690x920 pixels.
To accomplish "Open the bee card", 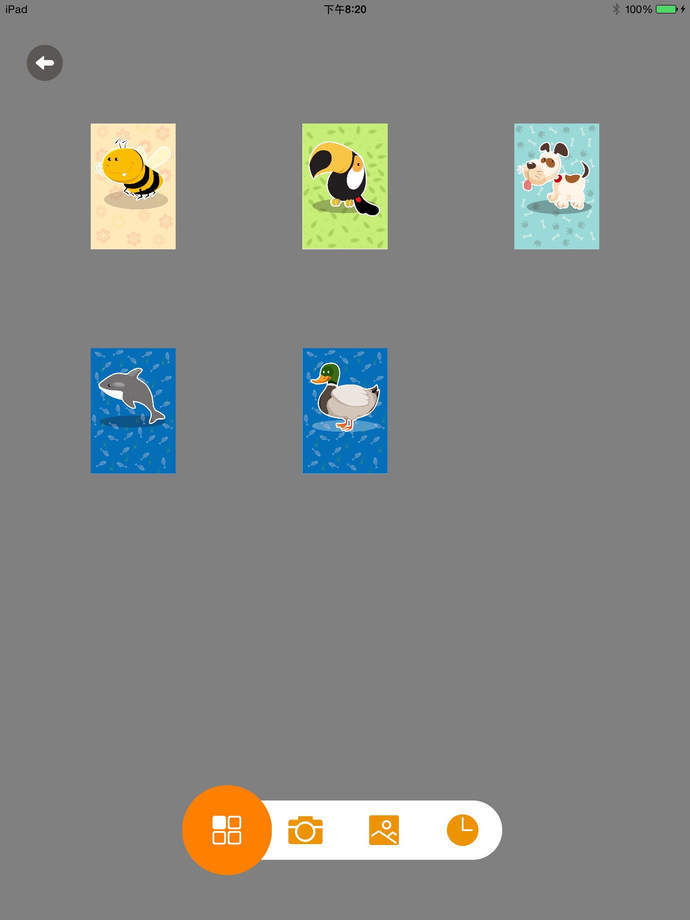I will 133,186.
